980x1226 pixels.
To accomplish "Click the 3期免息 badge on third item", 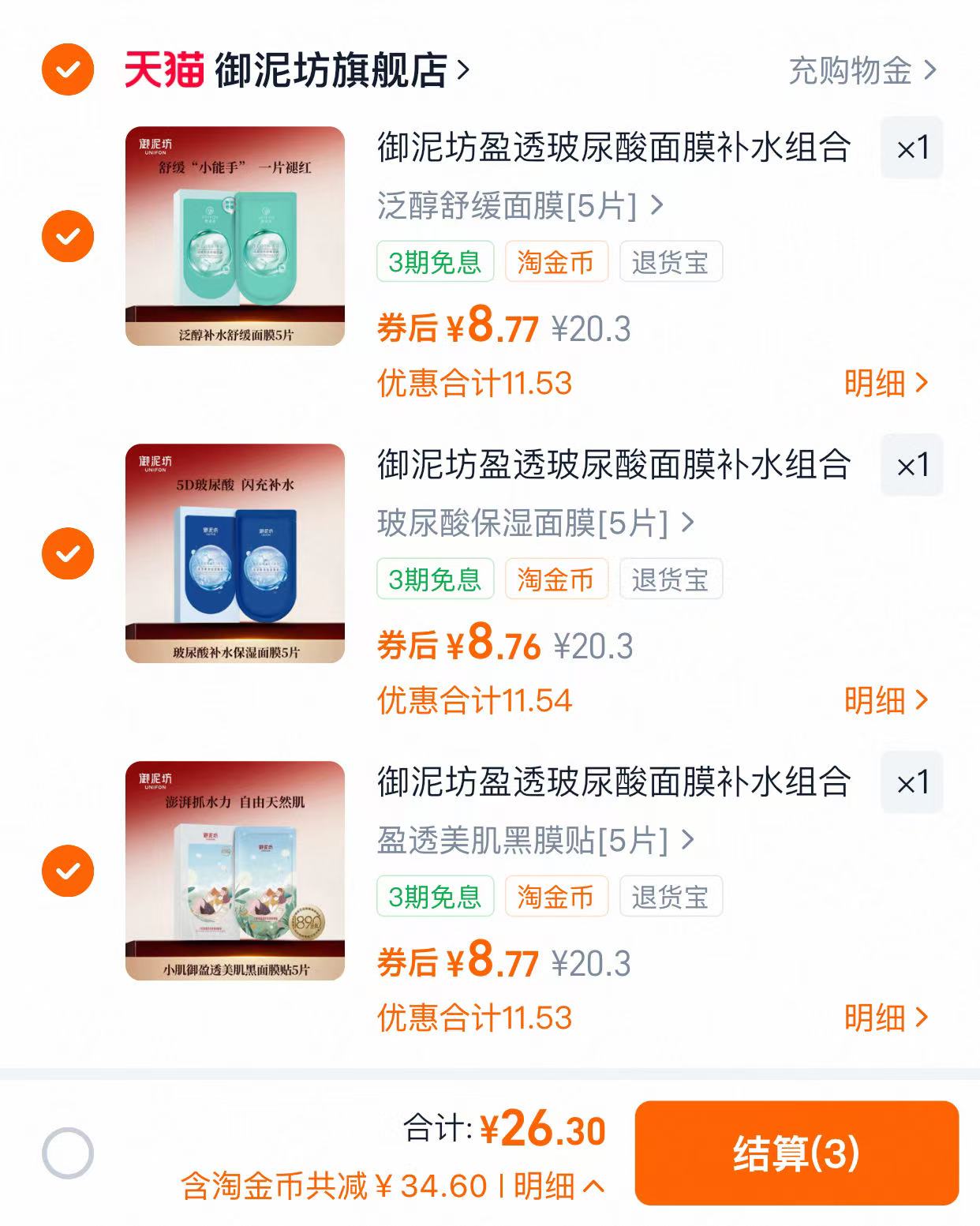I will tap(435, 896).
